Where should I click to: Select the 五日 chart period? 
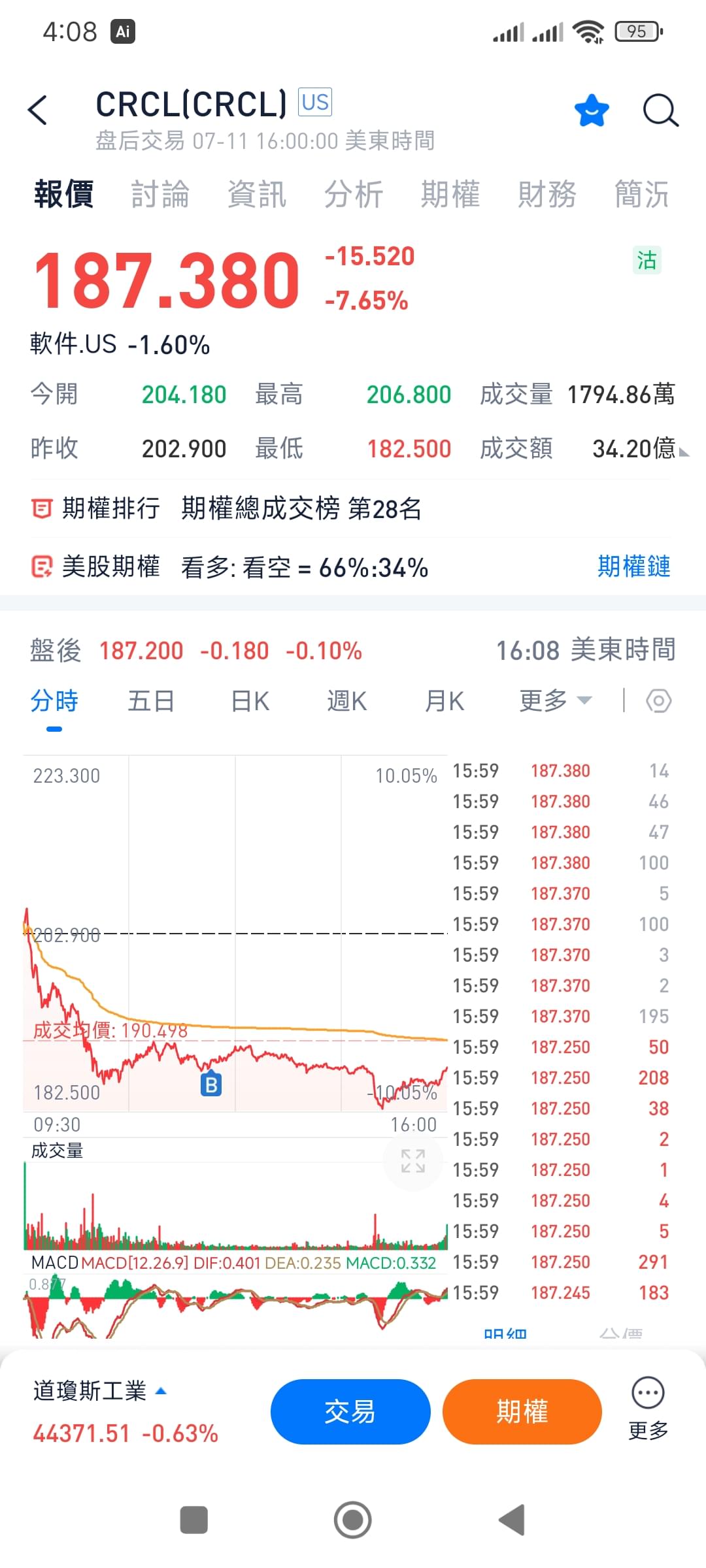click(151, 701)
